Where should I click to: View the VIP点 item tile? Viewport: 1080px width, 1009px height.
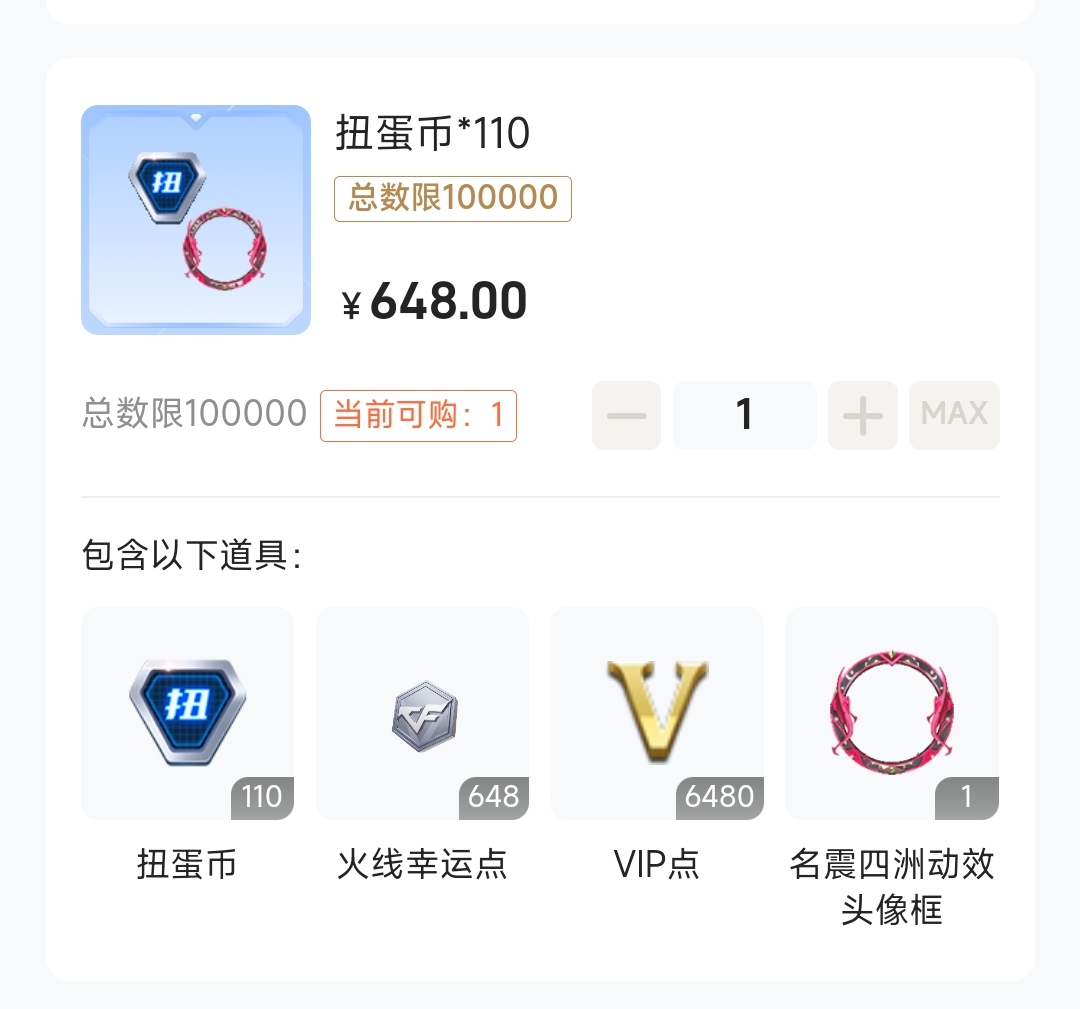[x=657, y=714]
